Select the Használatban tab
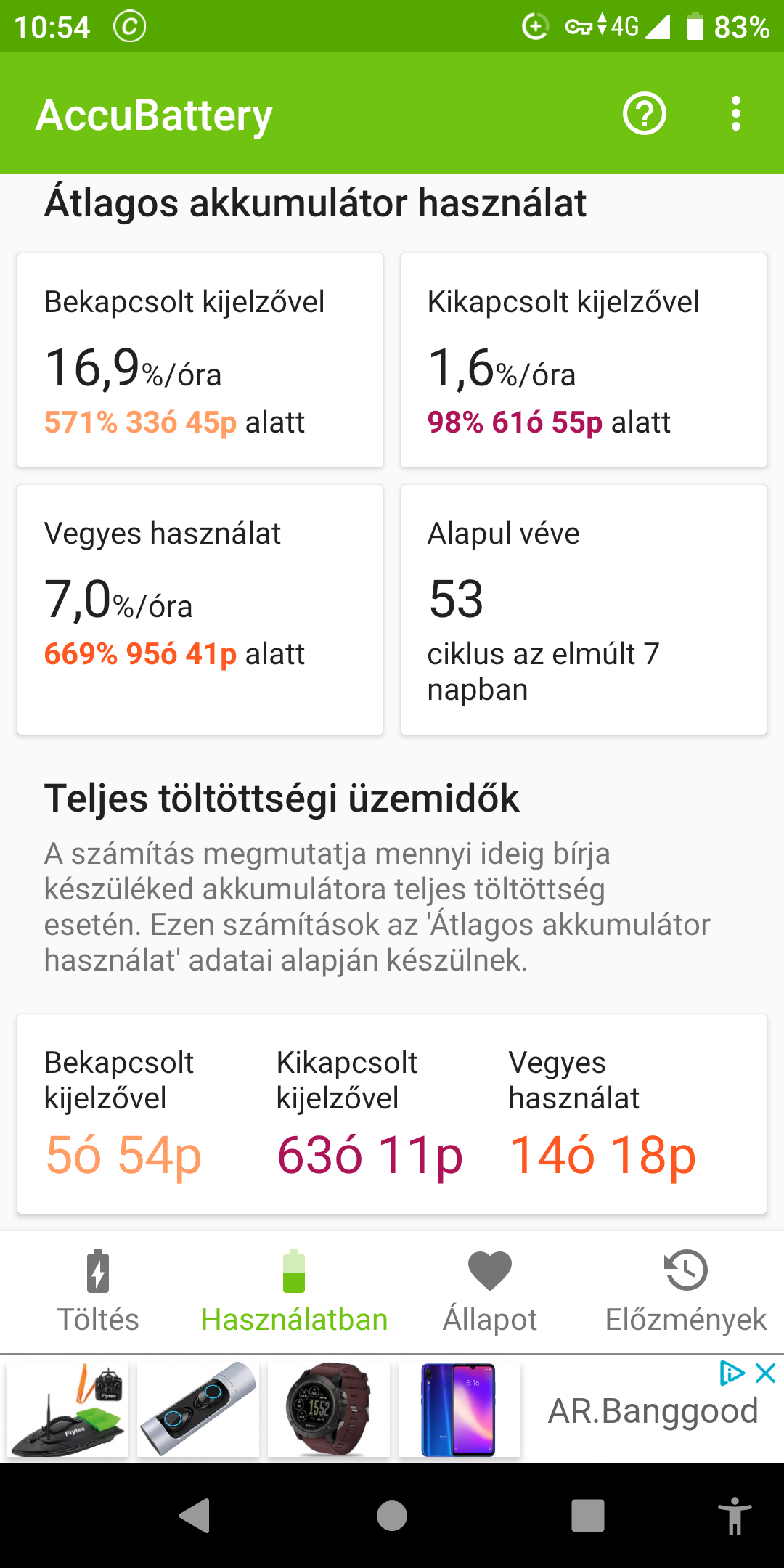 pyautogui.click(x=294, y=1292)
